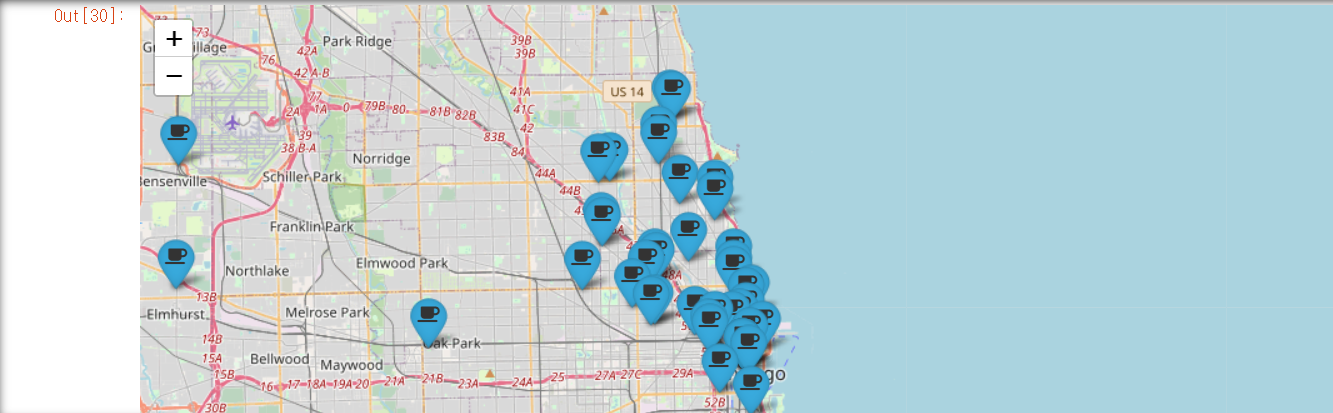Zoom in on the map
This screenshot has height=413, width=1333.
pyautogui.click(x=173, y=39)
